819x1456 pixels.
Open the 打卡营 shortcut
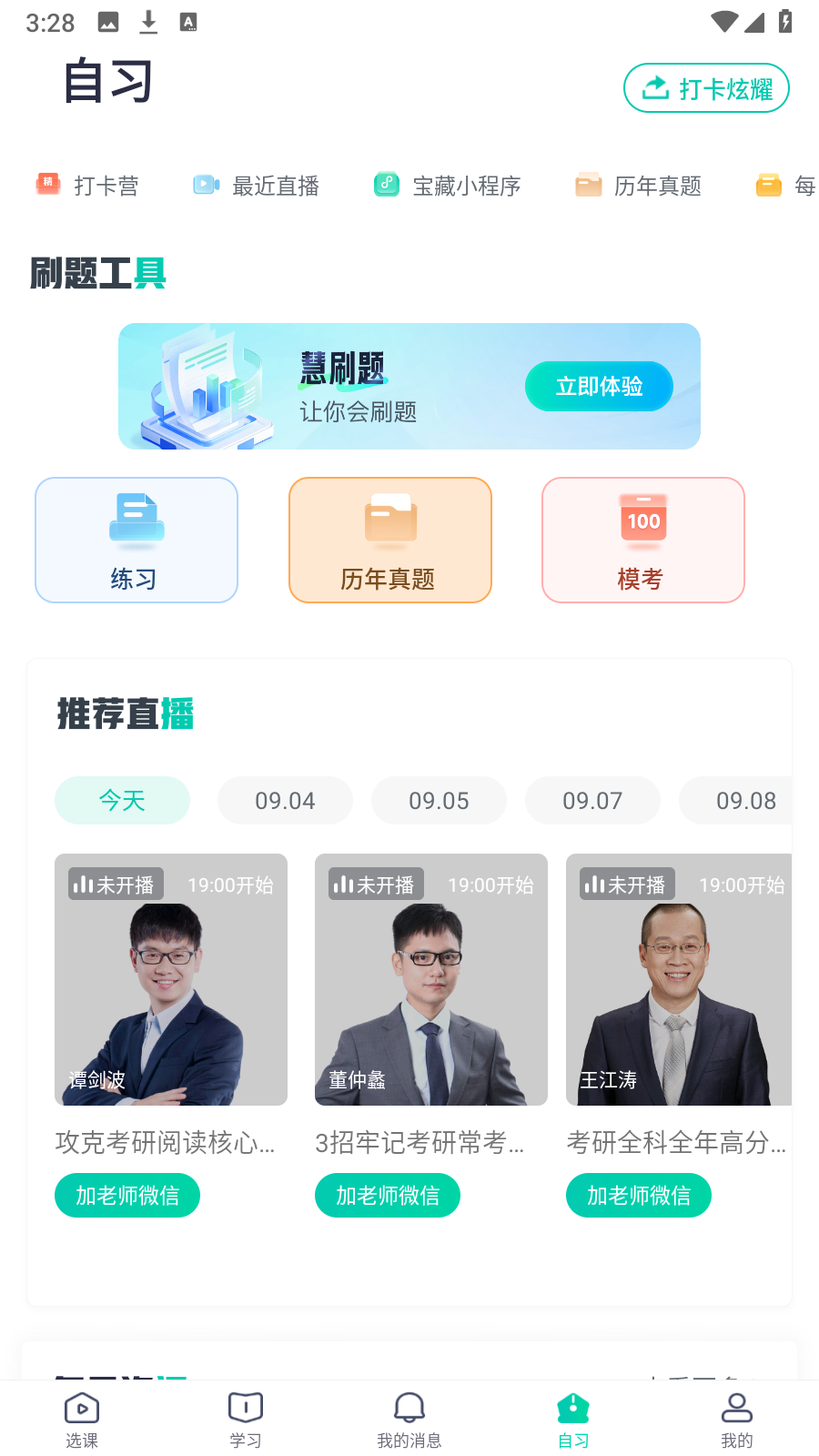coord(87,186)
